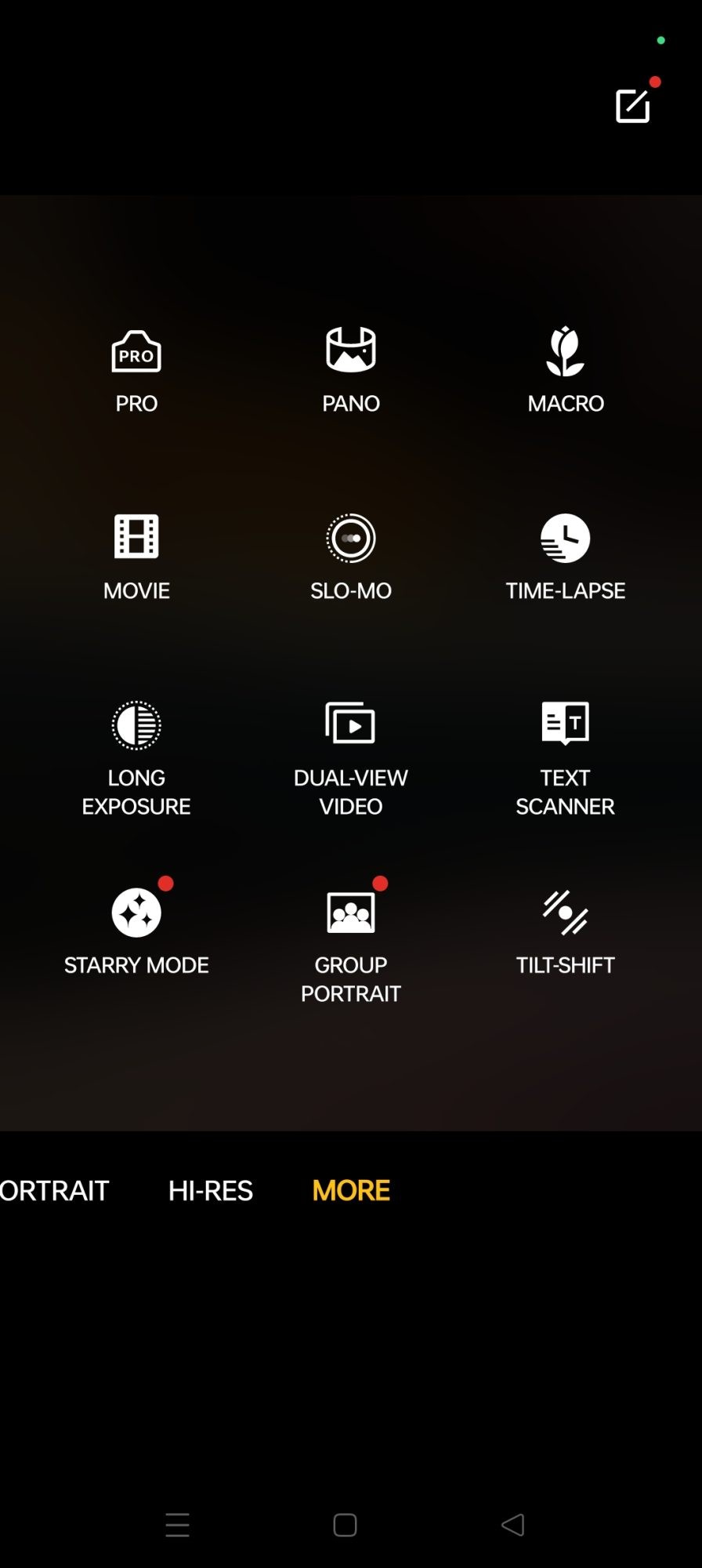Go back using system back button

(513, 1525)
